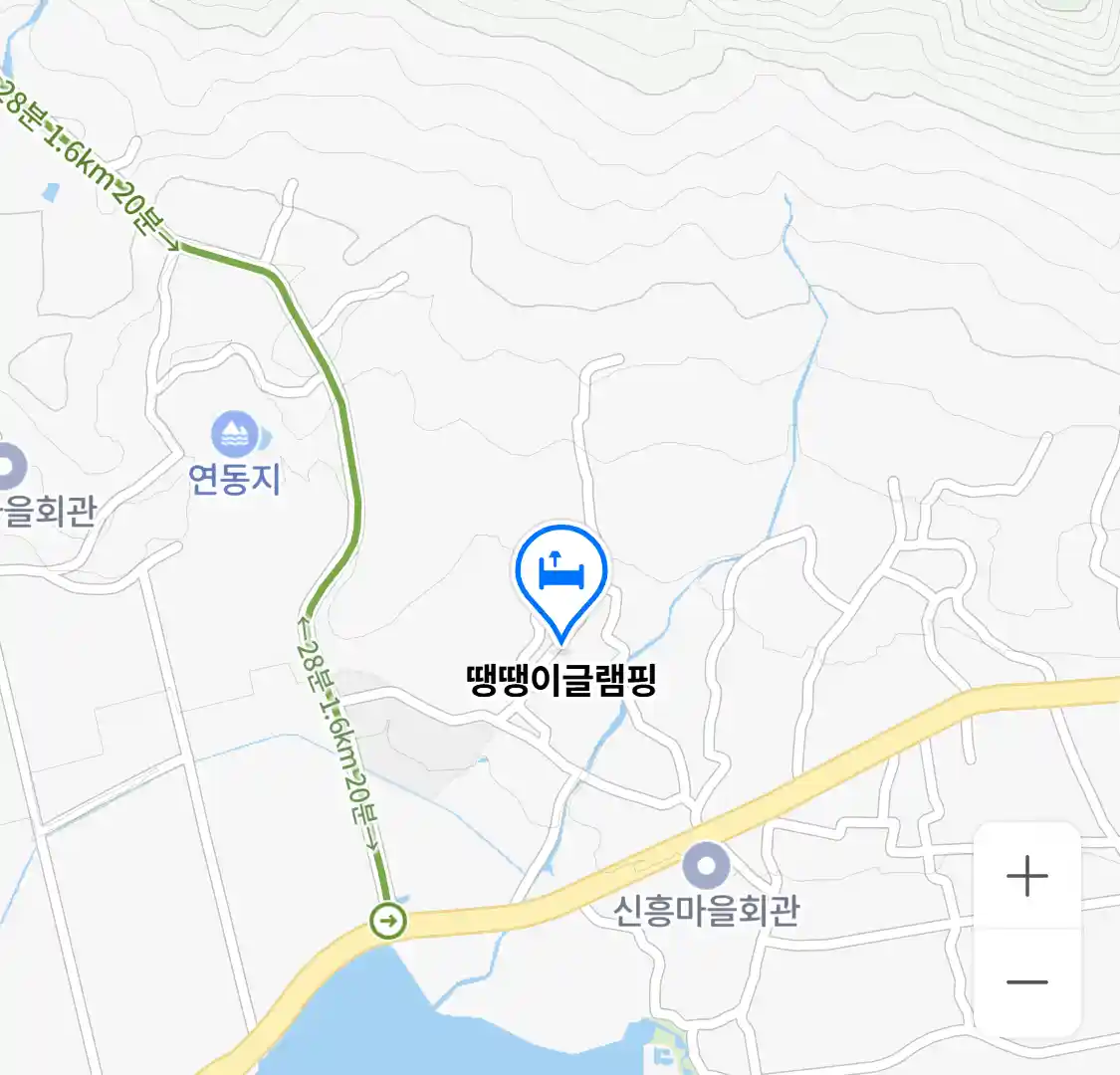Viewport: 1120px width, 1075px height.
Task: Zoom in on the map
Action: pyautogui.click(x=1026, y=877)
